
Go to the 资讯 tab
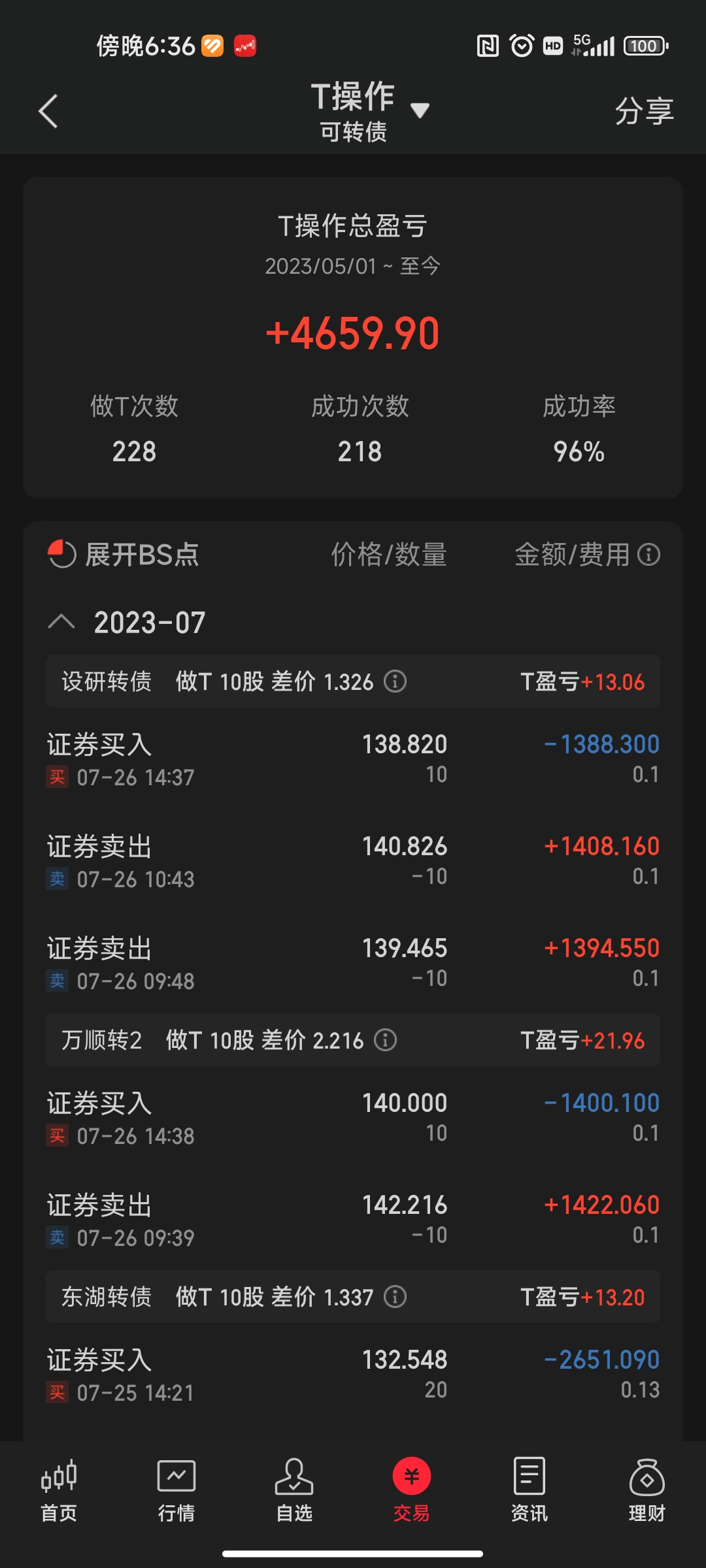click(x=529, y=1489)
